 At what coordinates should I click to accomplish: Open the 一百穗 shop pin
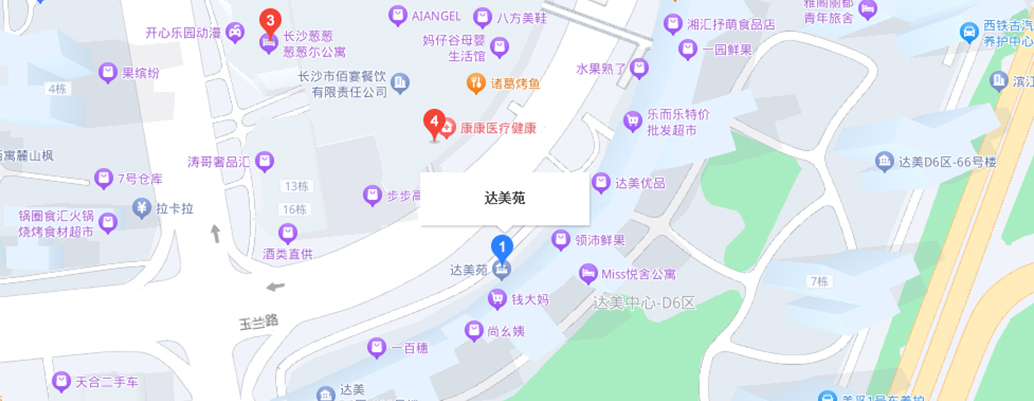coord(377,348)
